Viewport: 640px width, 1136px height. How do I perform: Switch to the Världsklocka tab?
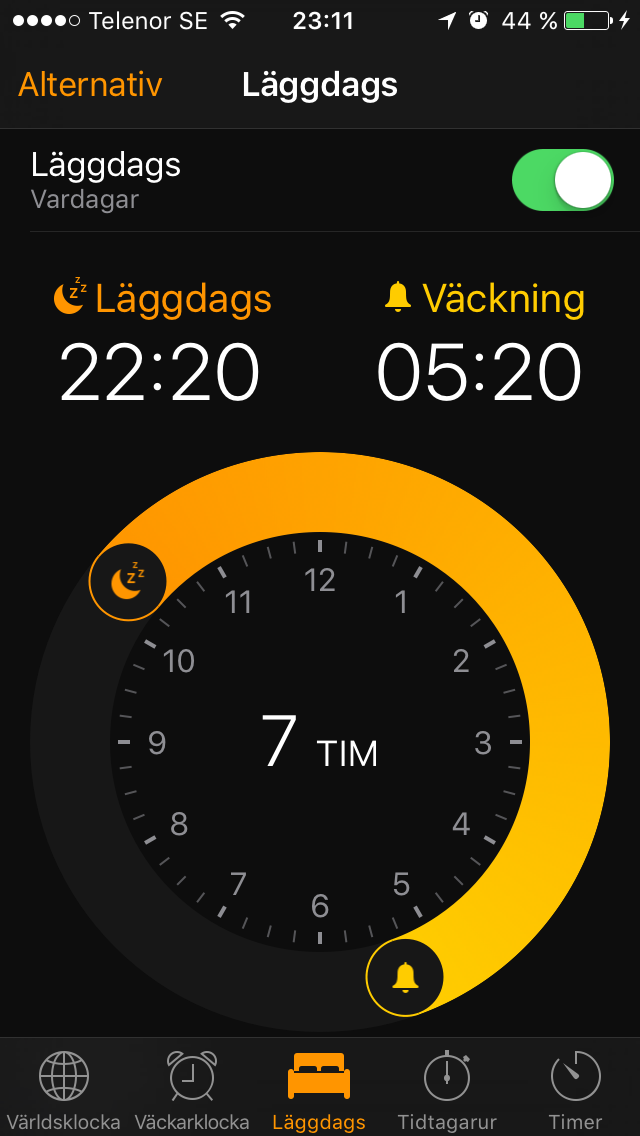tap(63, 1090)
